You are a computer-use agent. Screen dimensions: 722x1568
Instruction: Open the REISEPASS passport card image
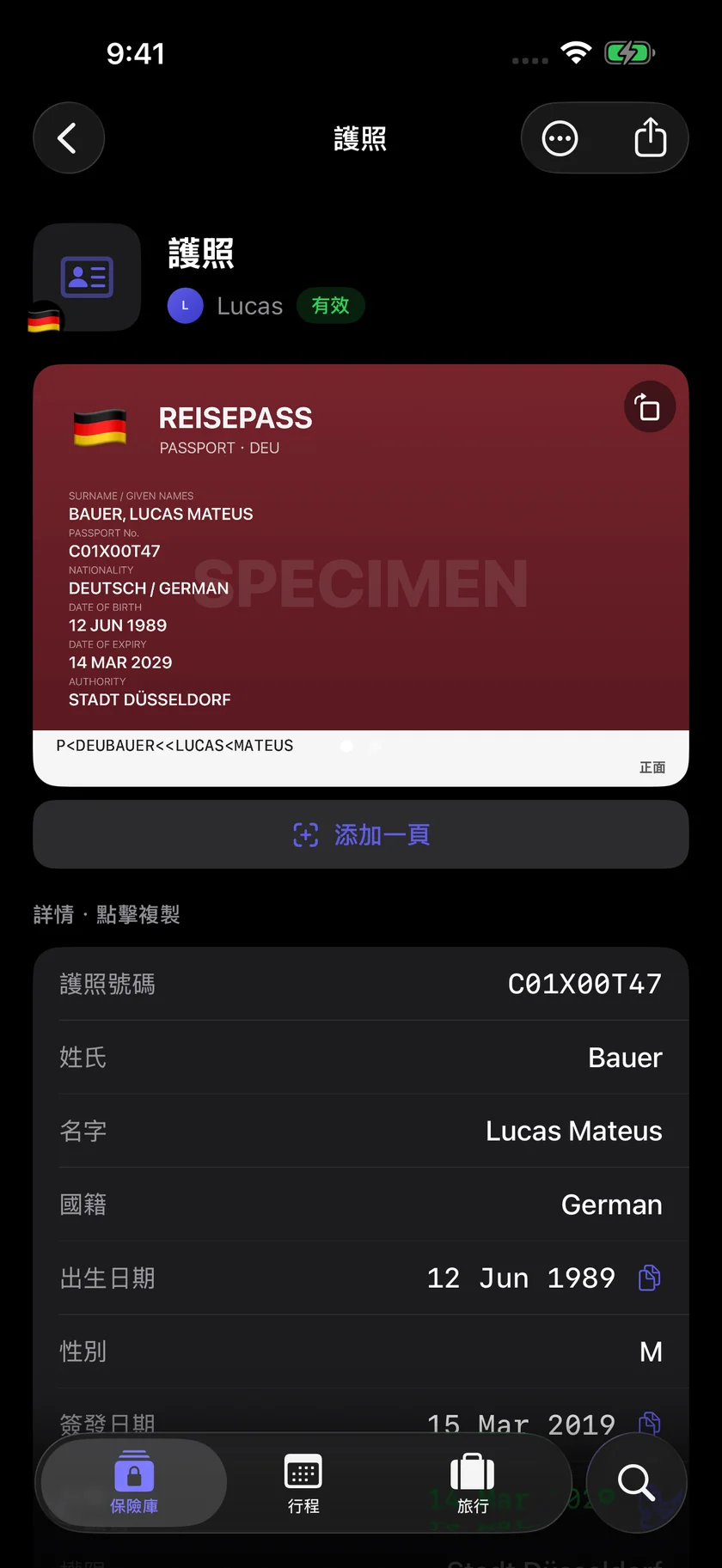(x=361, y=575)
